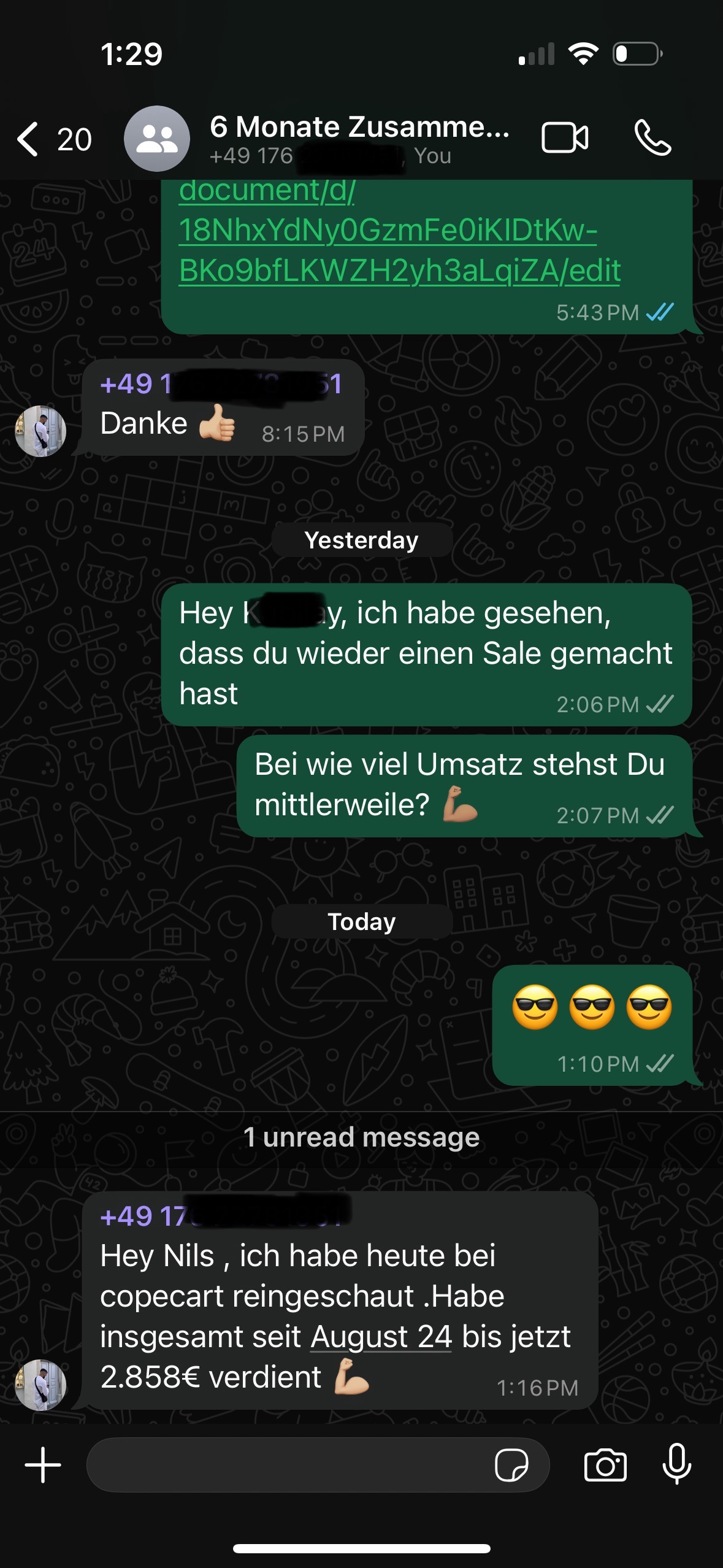Open the sticker picker
723x1568 pixels.
[511, 1465]
